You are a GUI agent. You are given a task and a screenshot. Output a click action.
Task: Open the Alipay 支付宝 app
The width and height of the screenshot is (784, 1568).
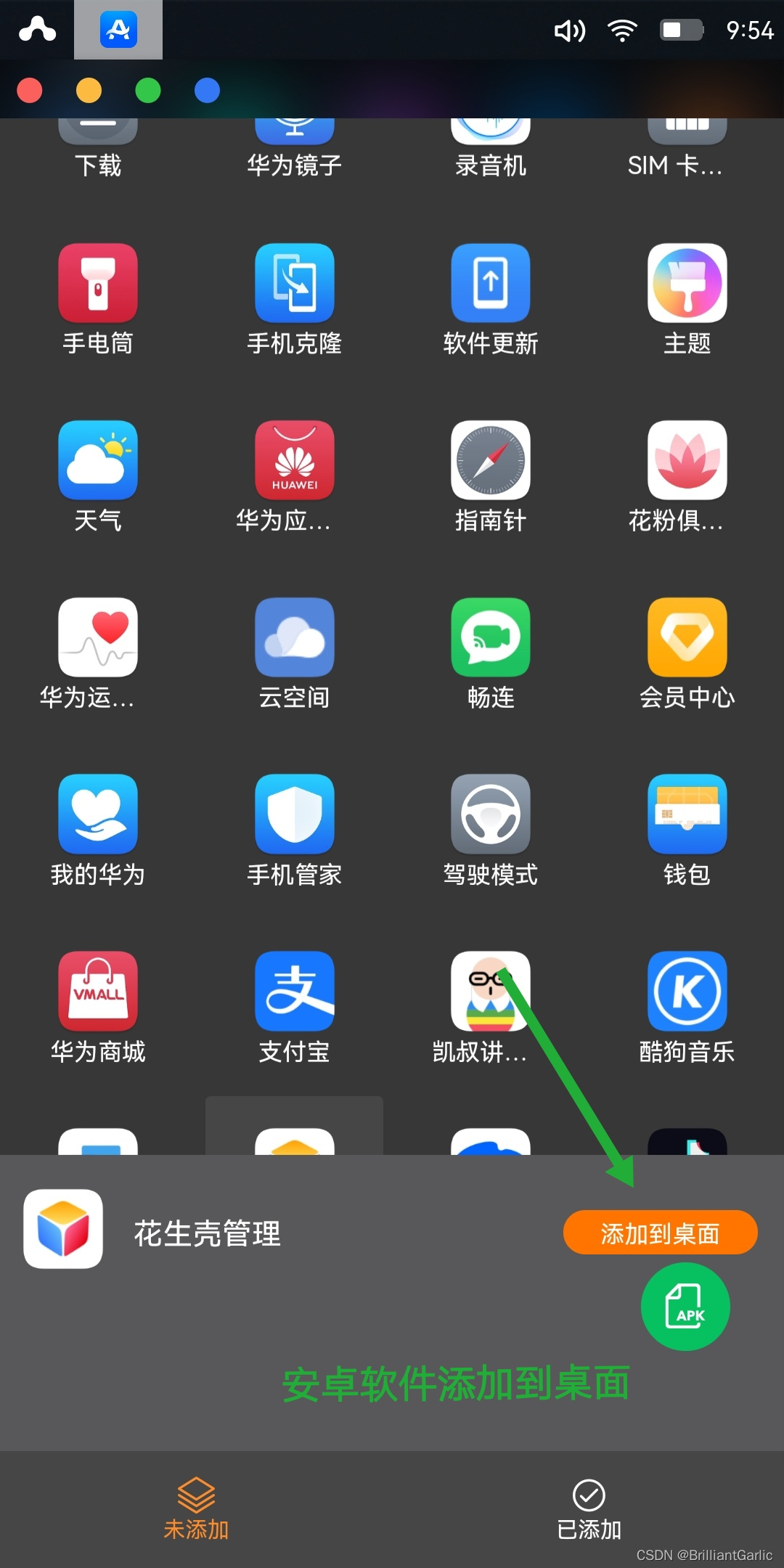[294, 991]
